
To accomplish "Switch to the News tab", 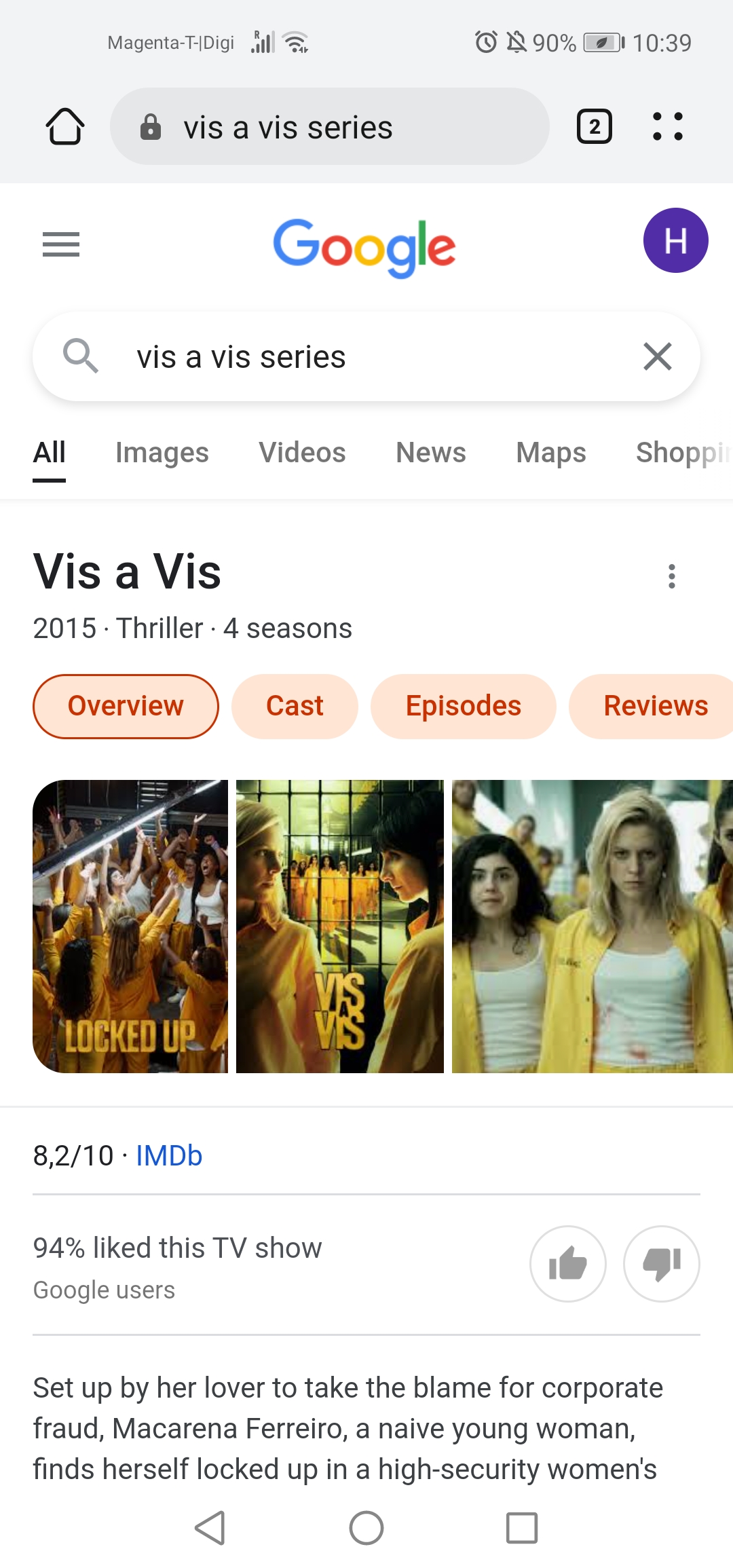I will click(431, 453).
